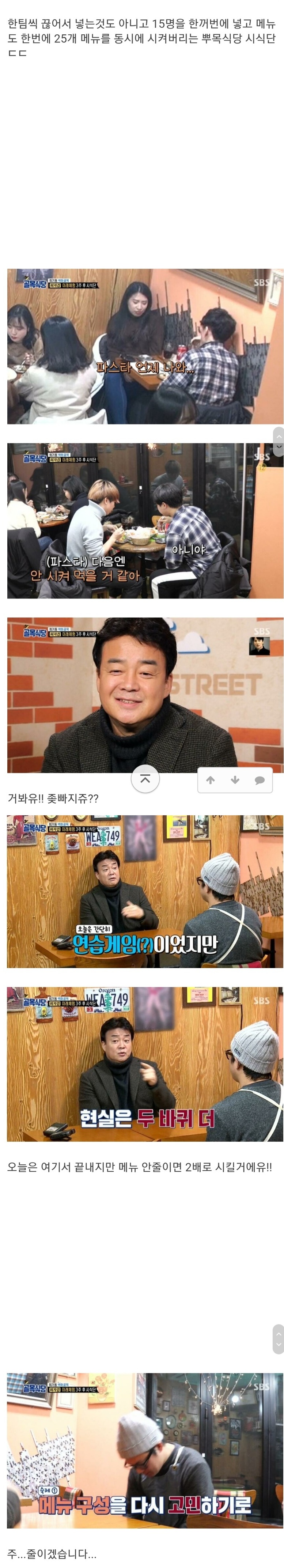Jump down with the floating down arrow

click(235, 781)
